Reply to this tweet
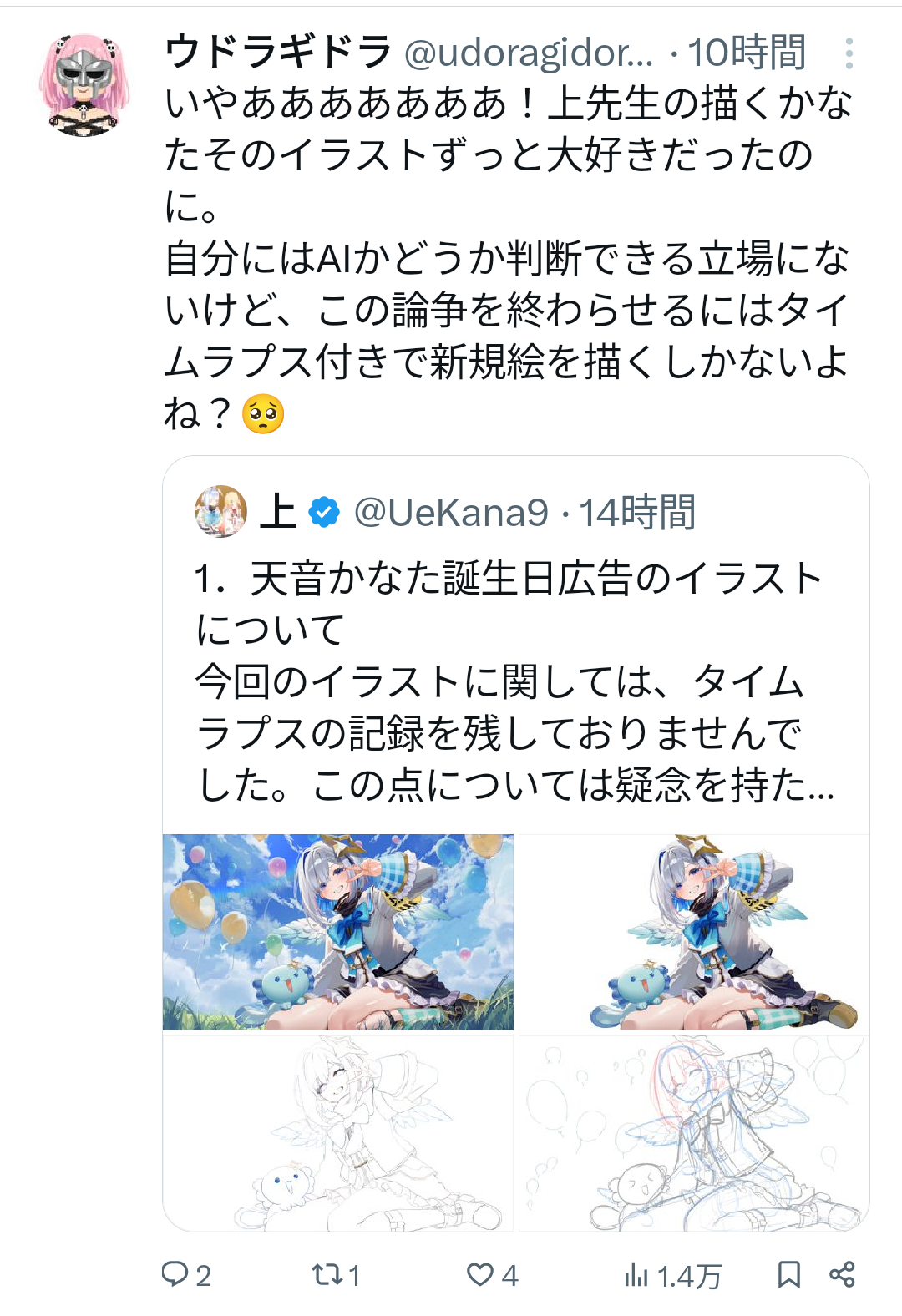This screenshot has width=902, height=1316. click(x=185, y=1275)
